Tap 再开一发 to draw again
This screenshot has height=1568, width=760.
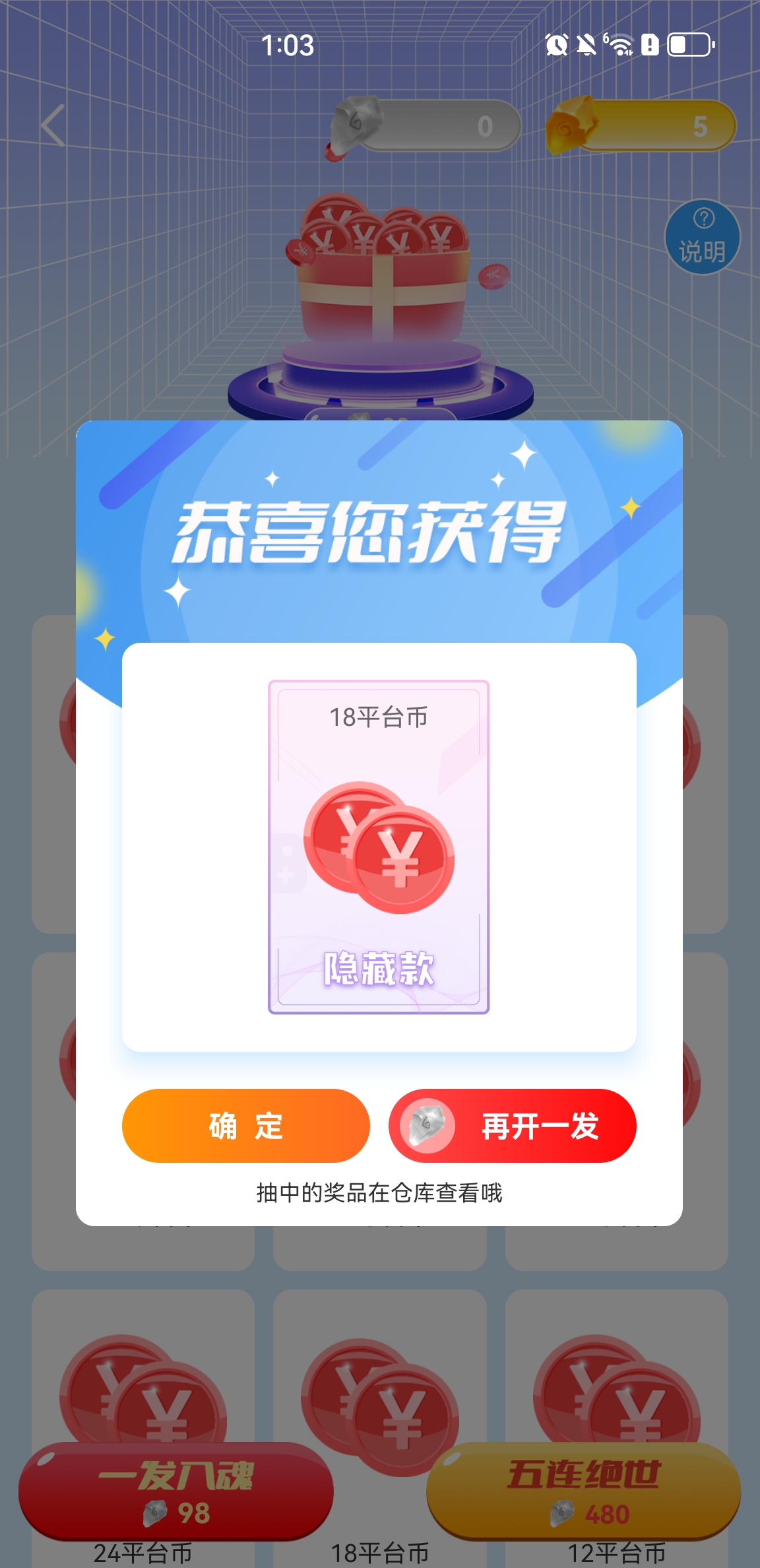coord(513,1126)
